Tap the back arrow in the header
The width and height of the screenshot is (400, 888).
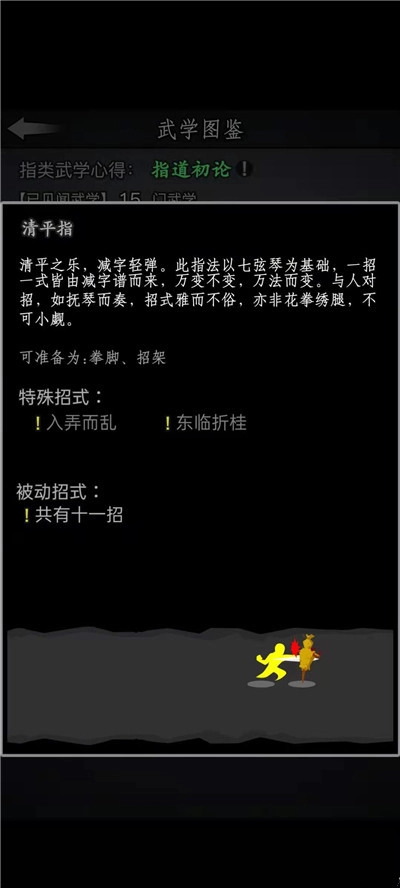(32, 129)
